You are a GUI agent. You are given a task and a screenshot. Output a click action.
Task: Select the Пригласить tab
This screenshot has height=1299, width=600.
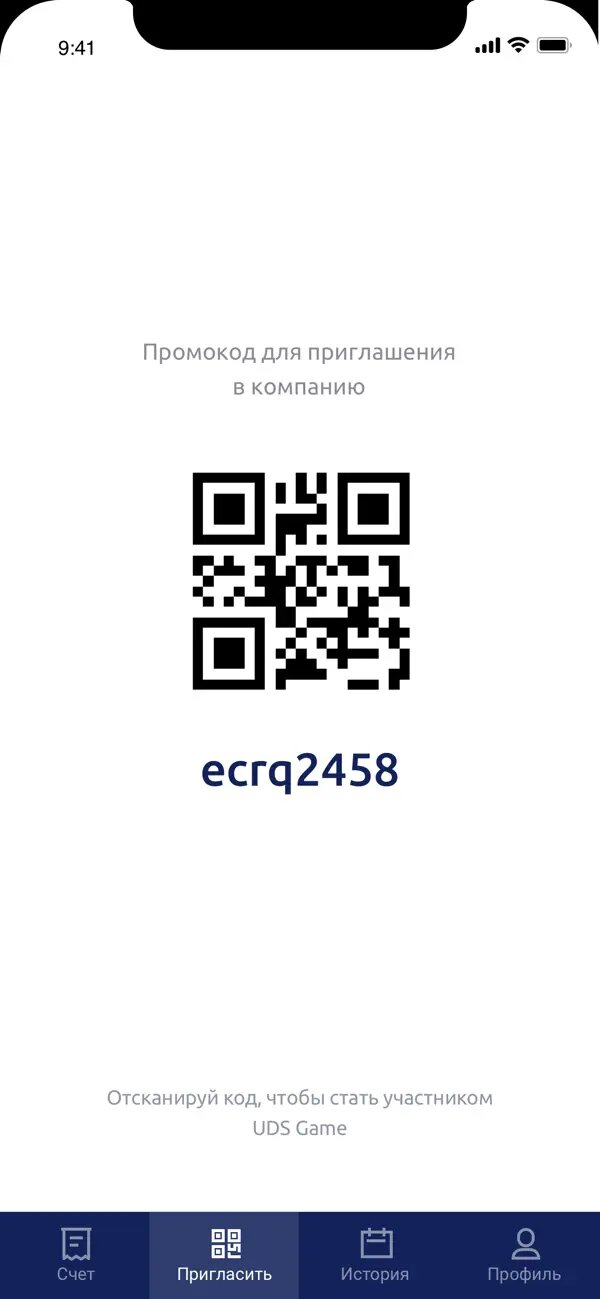225,1255
